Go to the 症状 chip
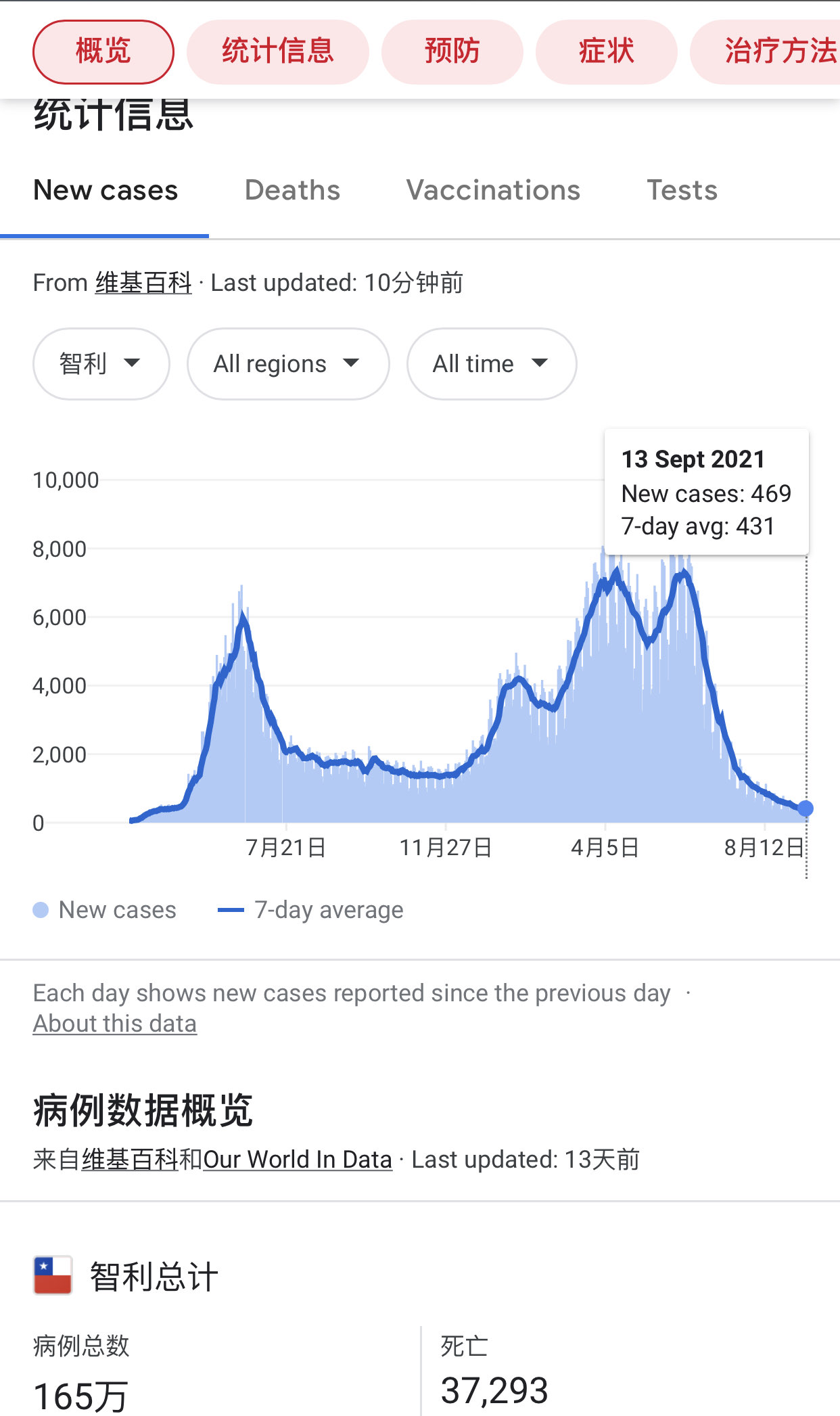 coord(606,51)
